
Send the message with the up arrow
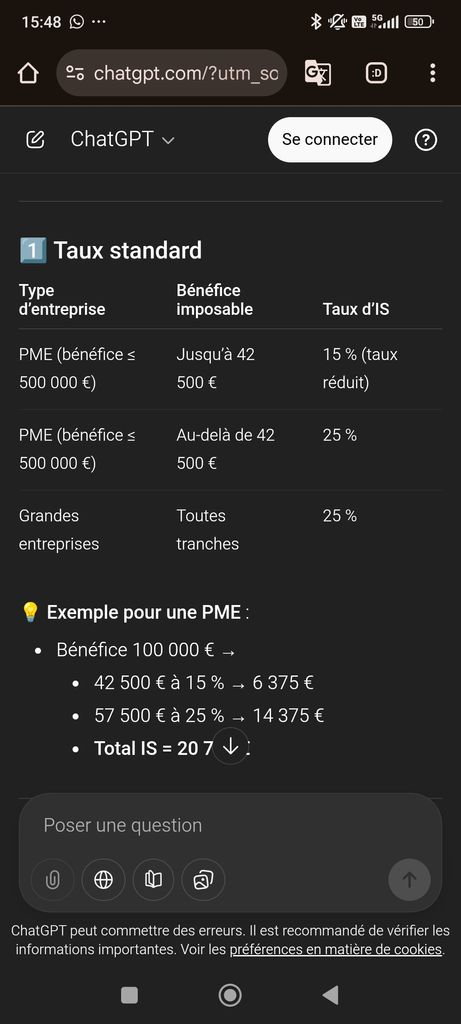pos(409,880)
